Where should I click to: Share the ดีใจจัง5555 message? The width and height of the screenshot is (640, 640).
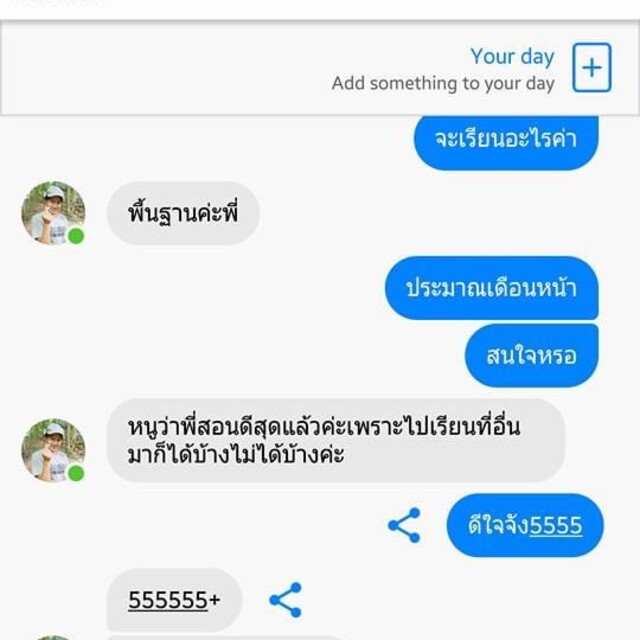tap(404, 526)
